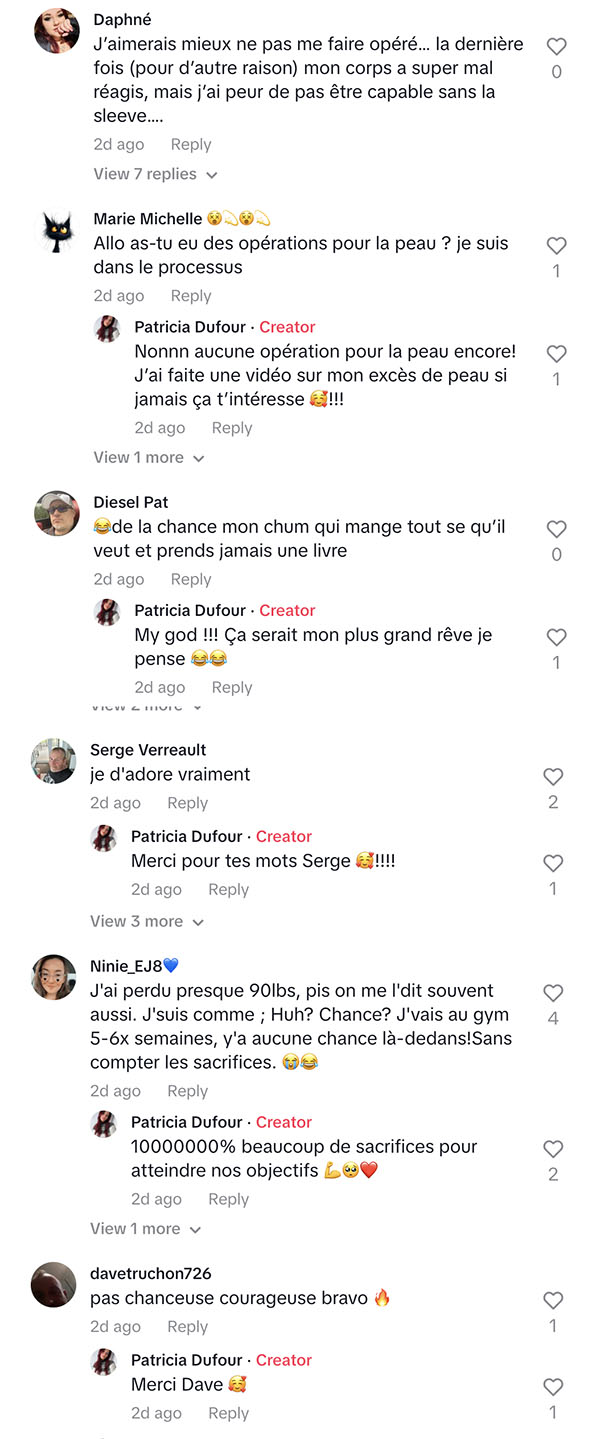Viewport: 600px width, 1439px height.
Task: Like Patricia's 'Merci Dave' reply
Action: (553, 1387)
